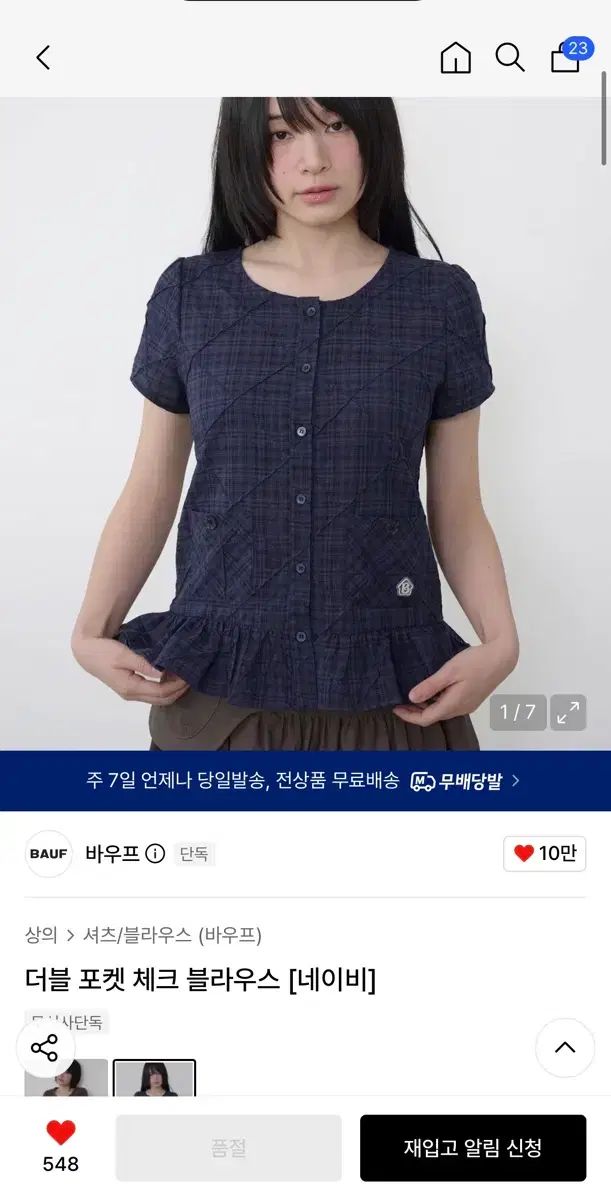Return to top using the up arrow button
The width and height of the screenshot is (611, 1200).
565,1048
